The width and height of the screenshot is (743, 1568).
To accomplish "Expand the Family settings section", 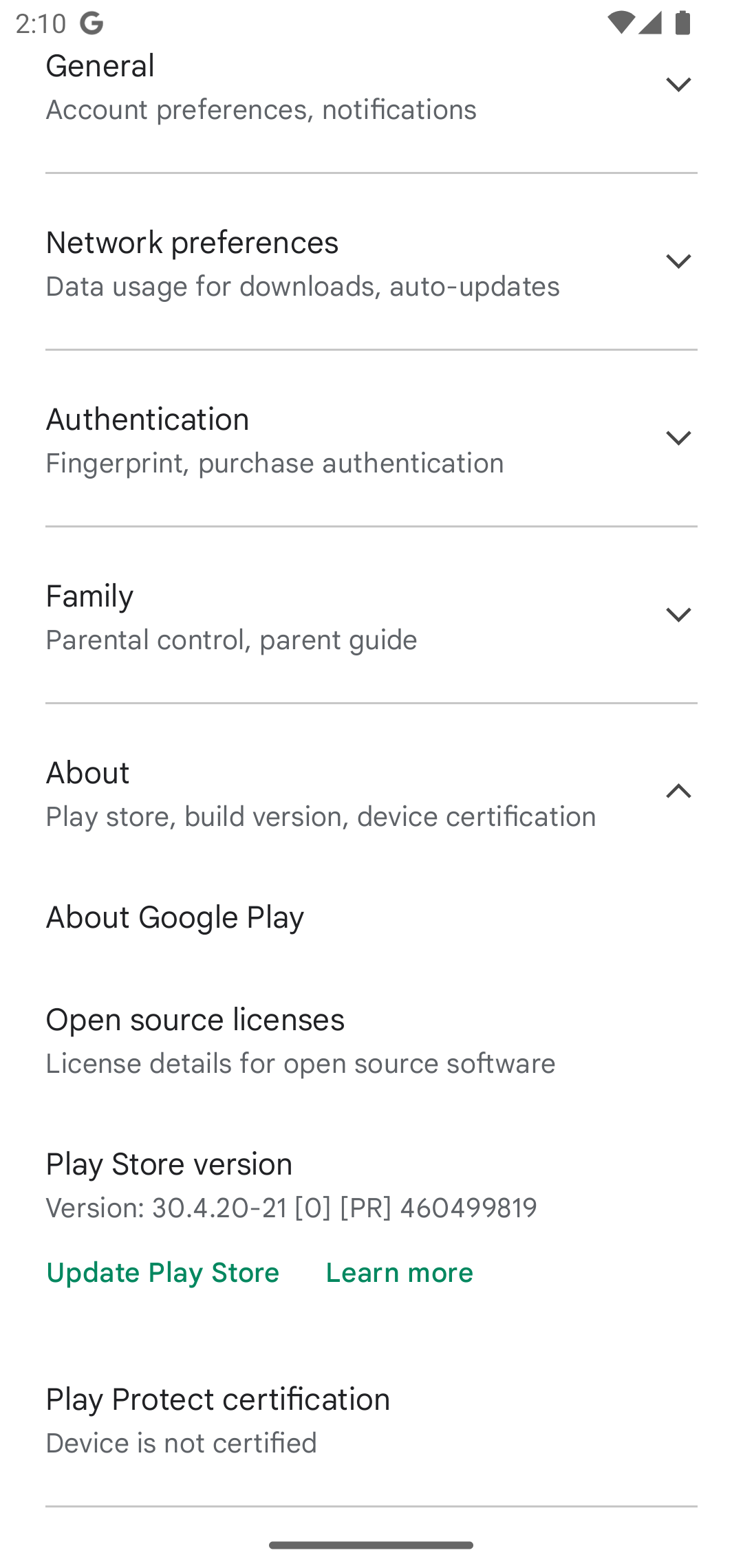I will pyautogui.click(x=678, y=614).
